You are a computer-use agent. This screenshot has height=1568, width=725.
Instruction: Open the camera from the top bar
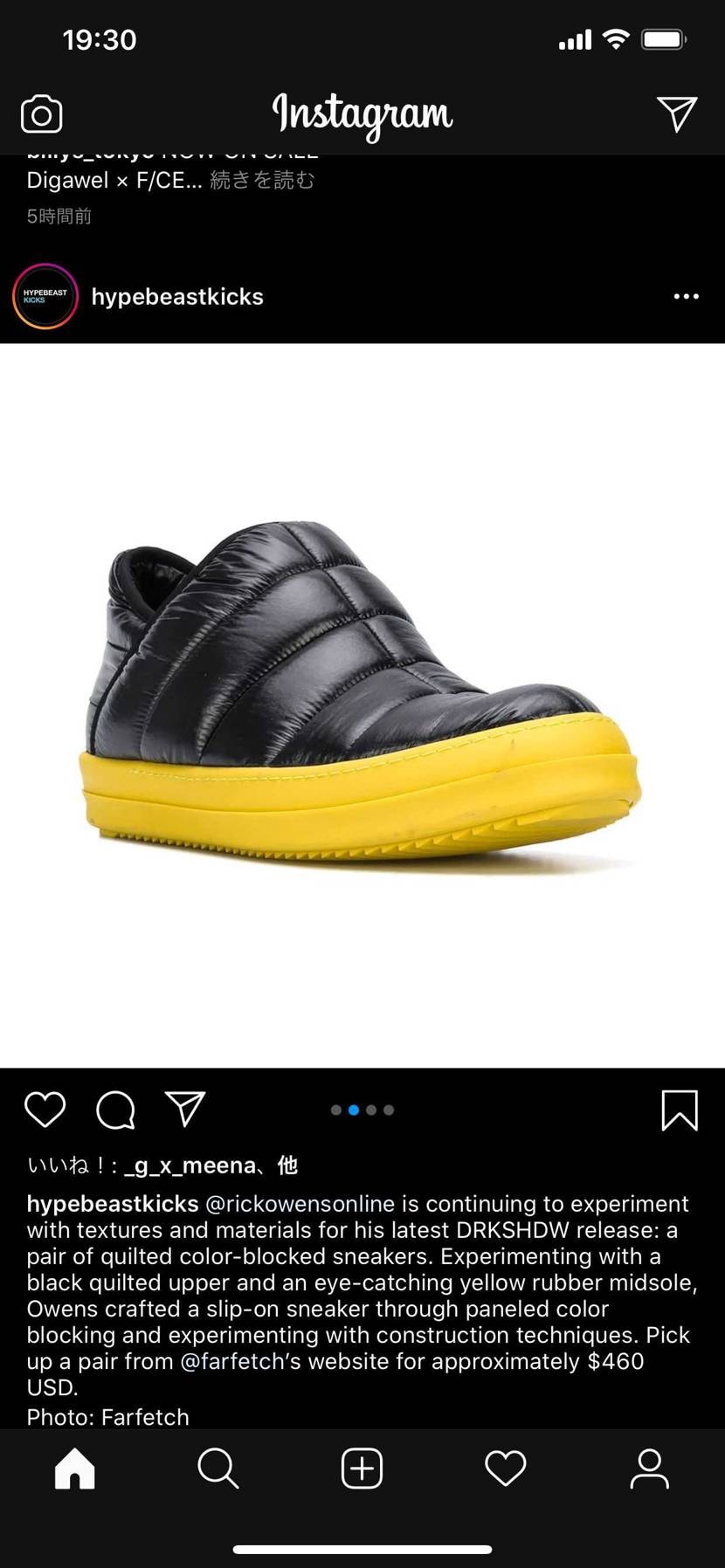[41, 114]
